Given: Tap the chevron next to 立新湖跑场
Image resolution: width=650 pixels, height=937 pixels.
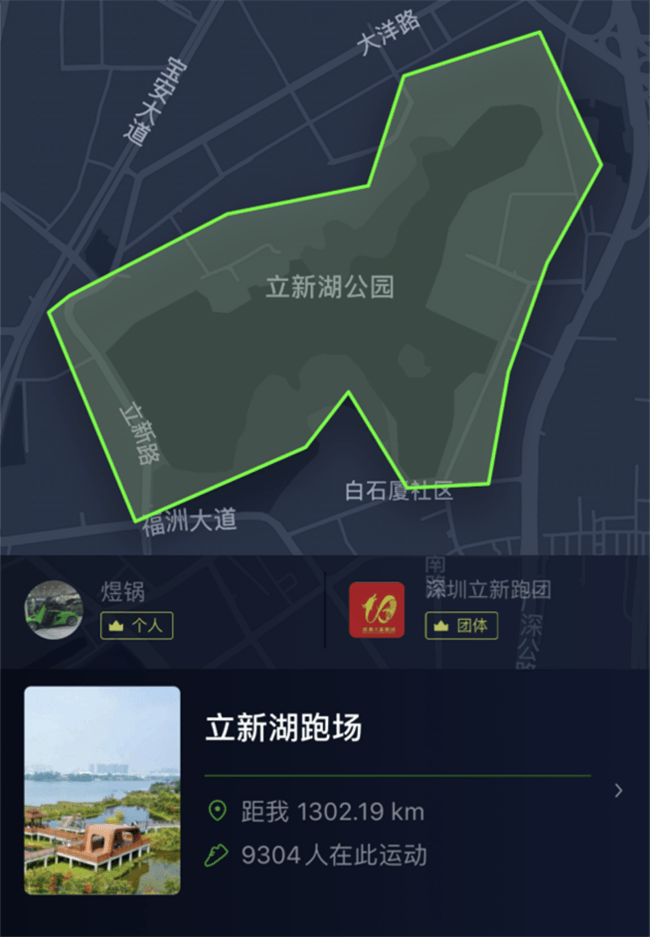Looking at the screenshot, I should click(x=618, y=790).
